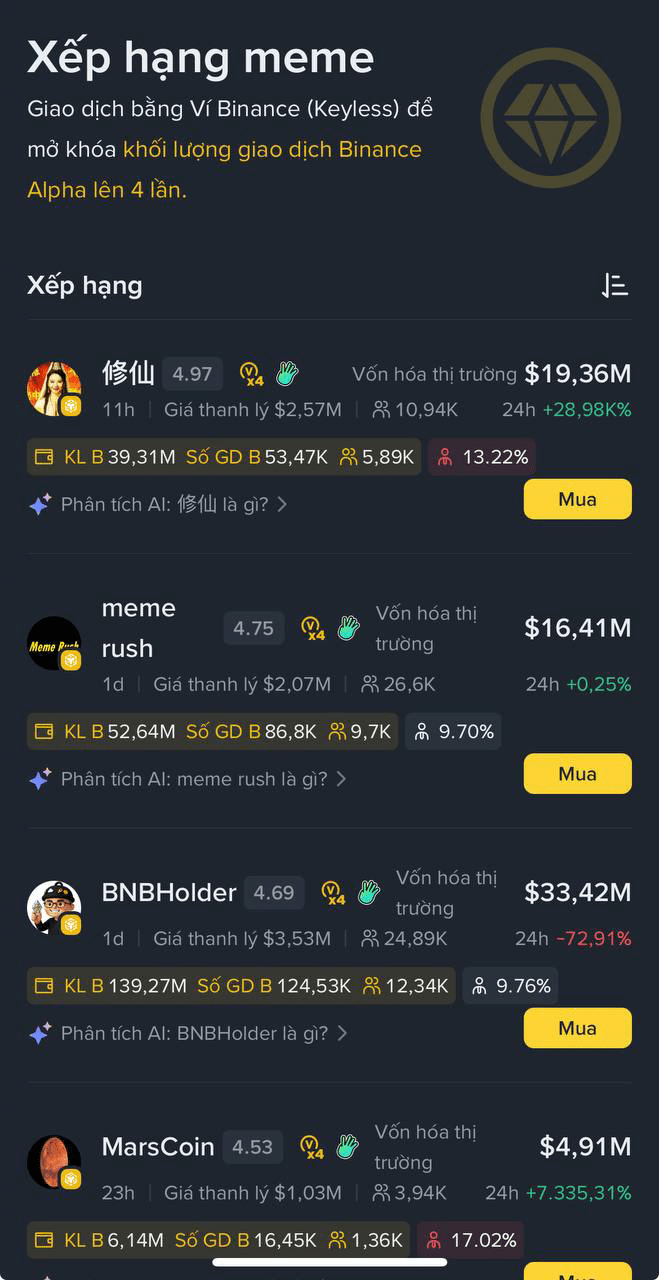Open the BNBHolder token card
Viewport: 659px width, 1280px height.
coord(168,892)
